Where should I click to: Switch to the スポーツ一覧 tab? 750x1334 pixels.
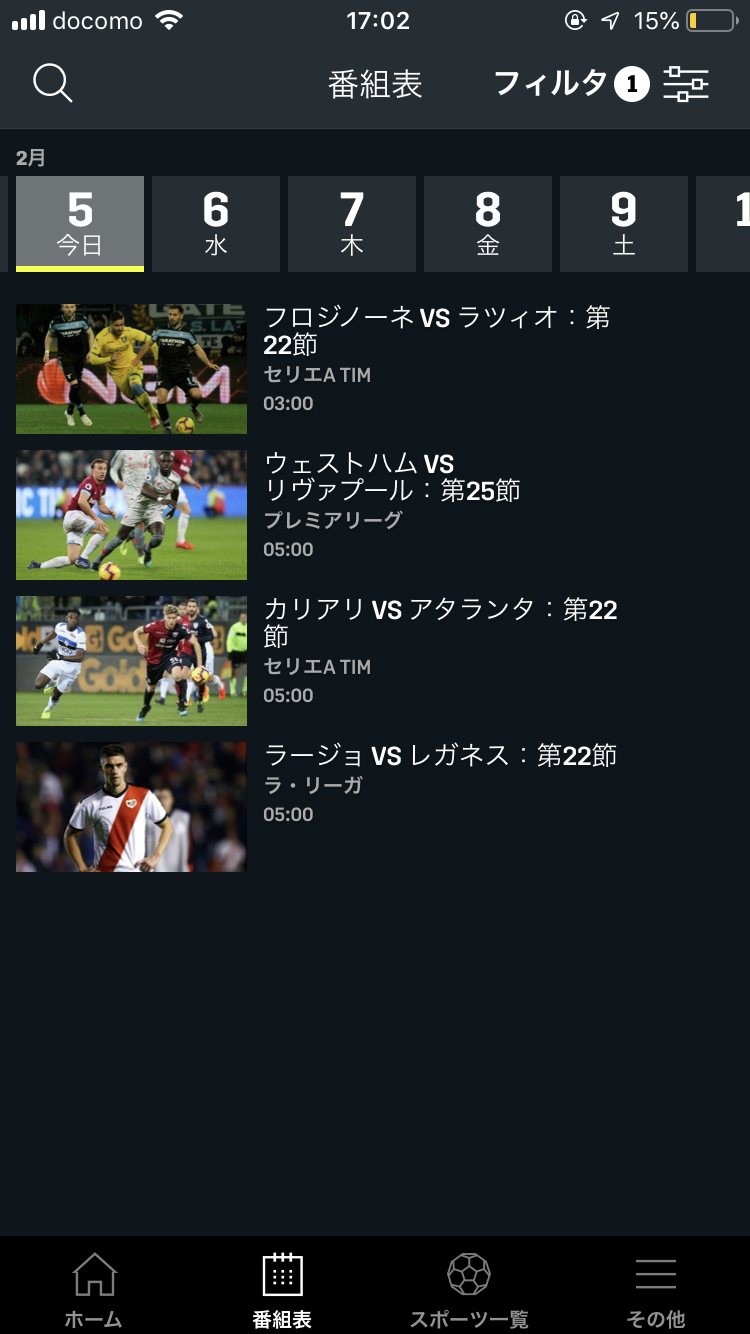tap(469, 1288)
